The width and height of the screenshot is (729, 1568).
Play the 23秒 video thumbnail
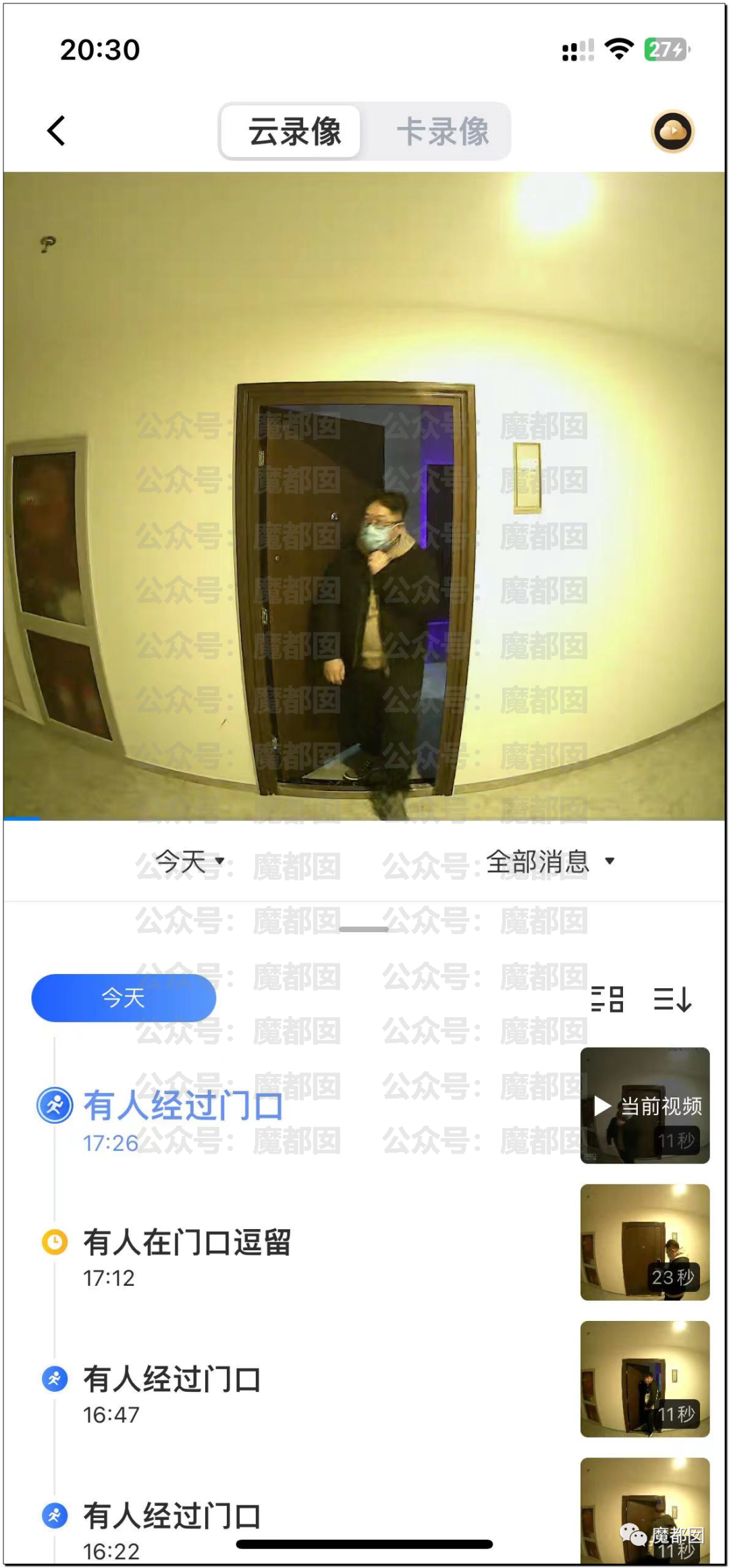pyautogui.click(x=645, y=1242)
